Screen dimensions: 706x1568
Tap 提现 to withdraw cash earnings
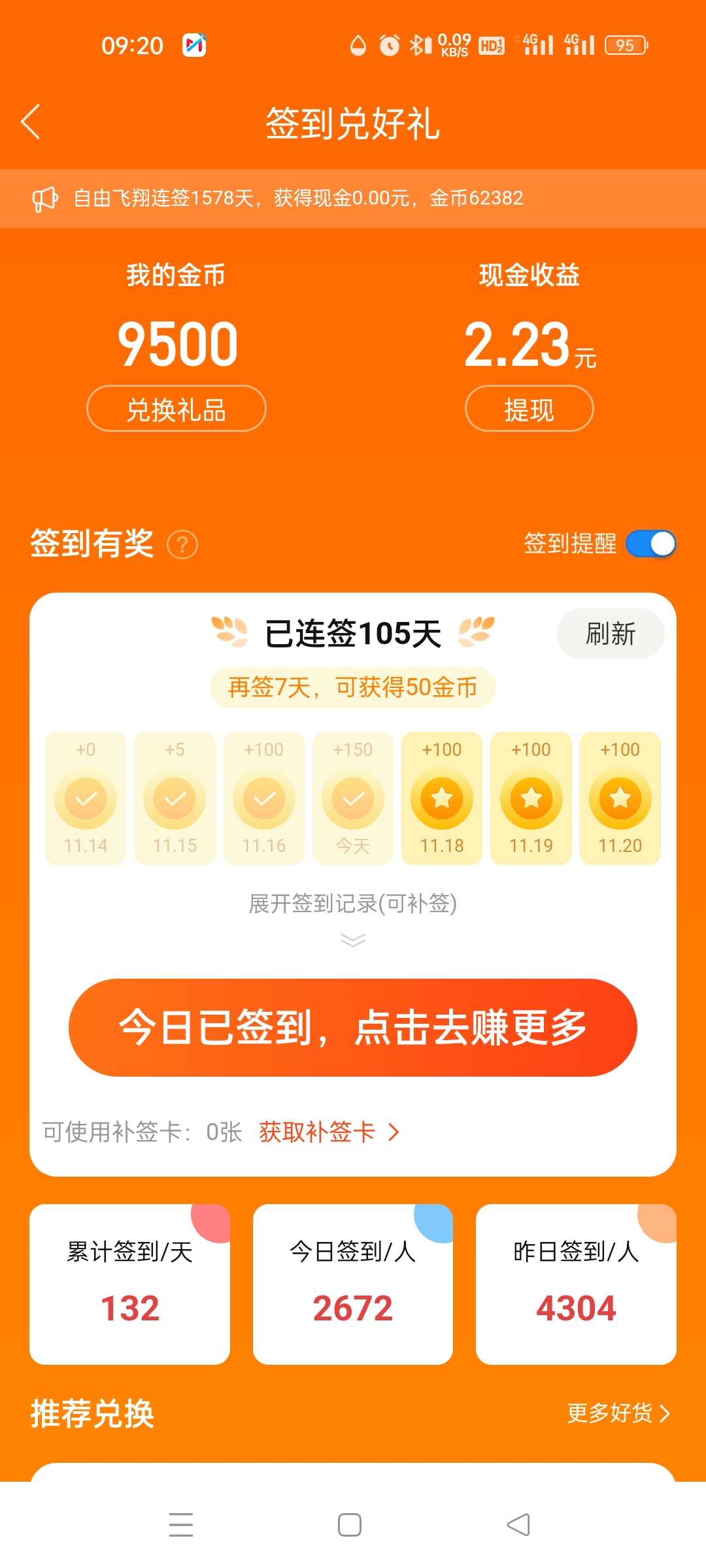tap(529, 409)
